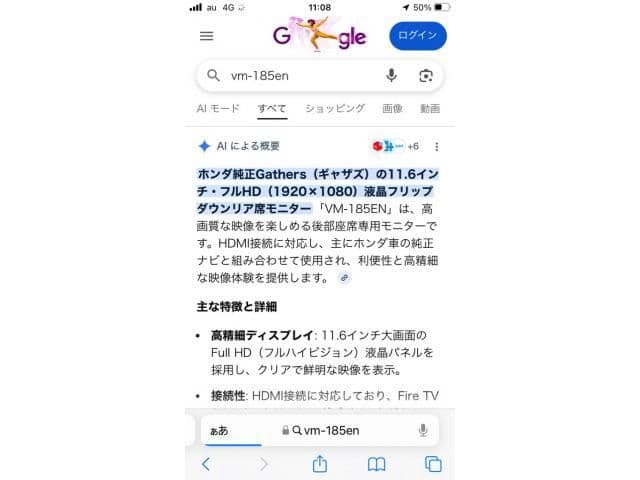Share this page from the Safari toolbar
640x480 pixels.
point(320,464)
